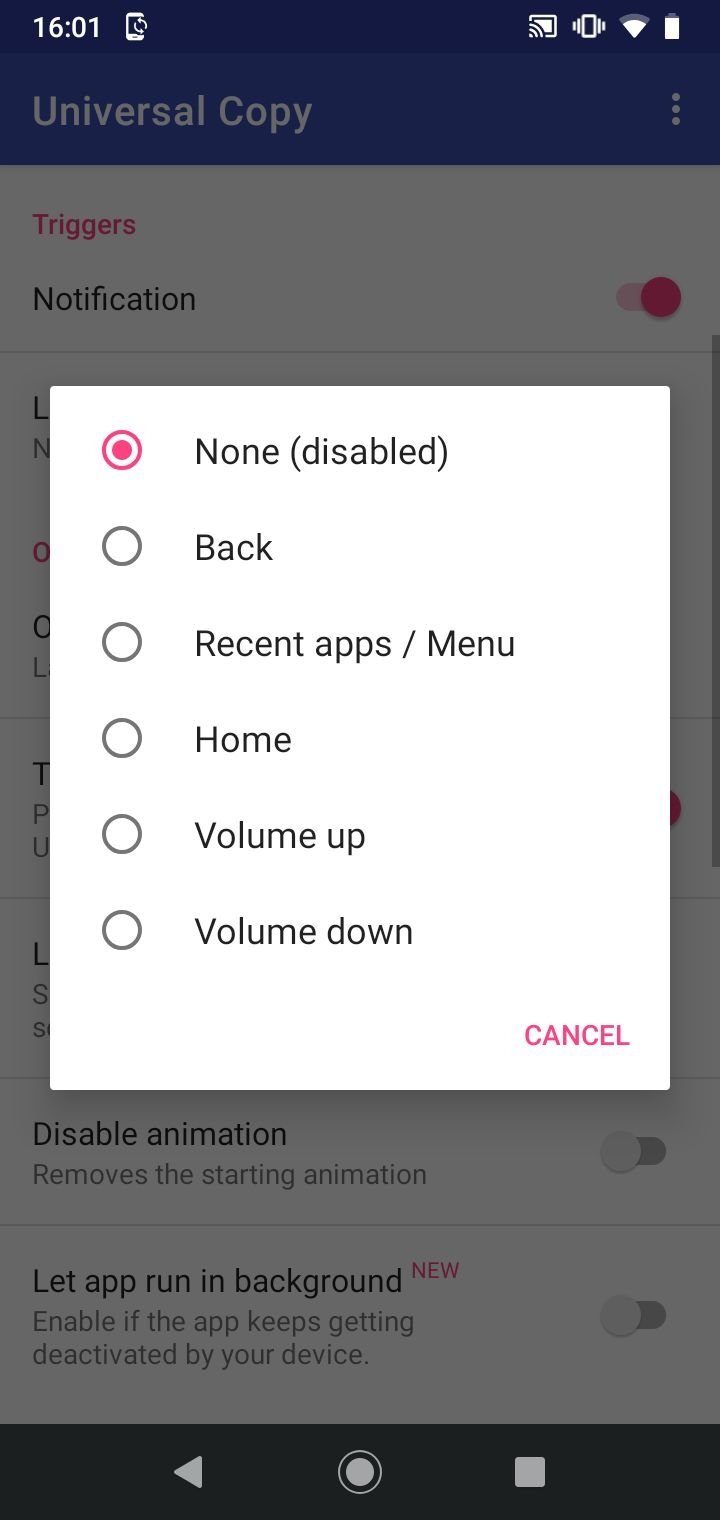The width and height of the screenshot is (720, 1520).
Task: Choose Back as the trigger
Action: (x=122, y=547)
